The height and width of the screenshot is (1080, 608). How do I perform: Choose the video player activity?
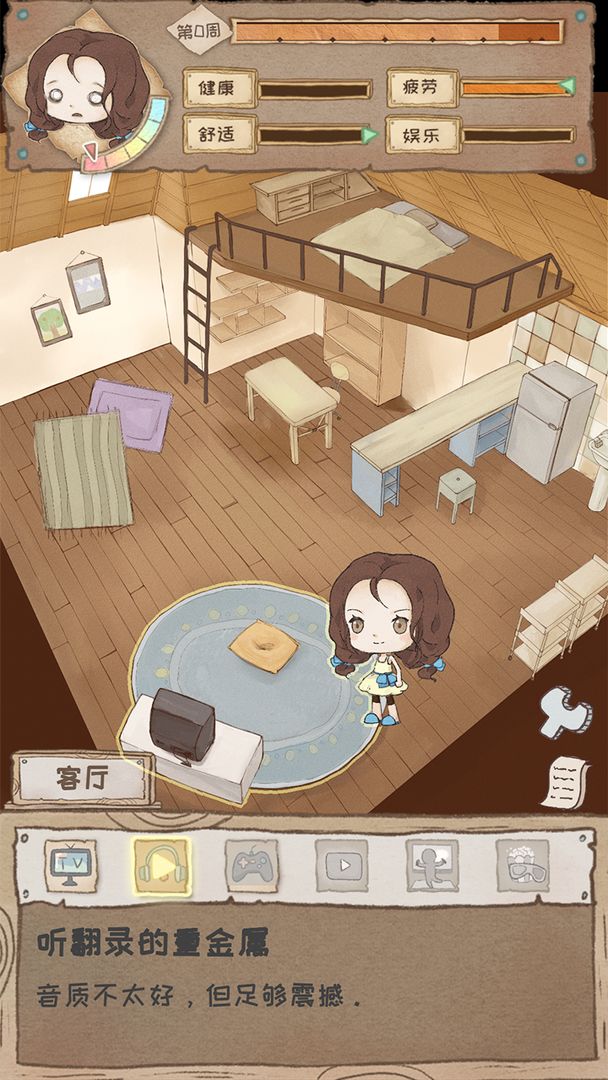(x=342, y=865)
